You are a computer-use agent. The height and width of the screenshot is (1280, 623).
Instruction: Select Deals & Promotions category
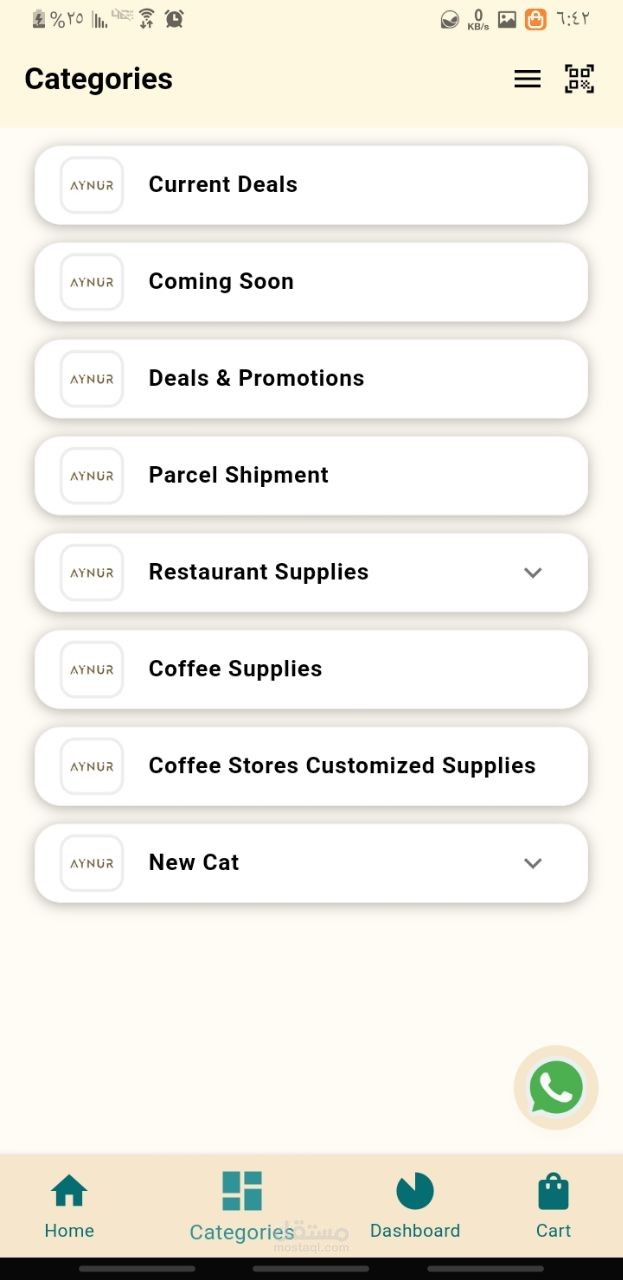pyautogui.click(x=311, y=379)
